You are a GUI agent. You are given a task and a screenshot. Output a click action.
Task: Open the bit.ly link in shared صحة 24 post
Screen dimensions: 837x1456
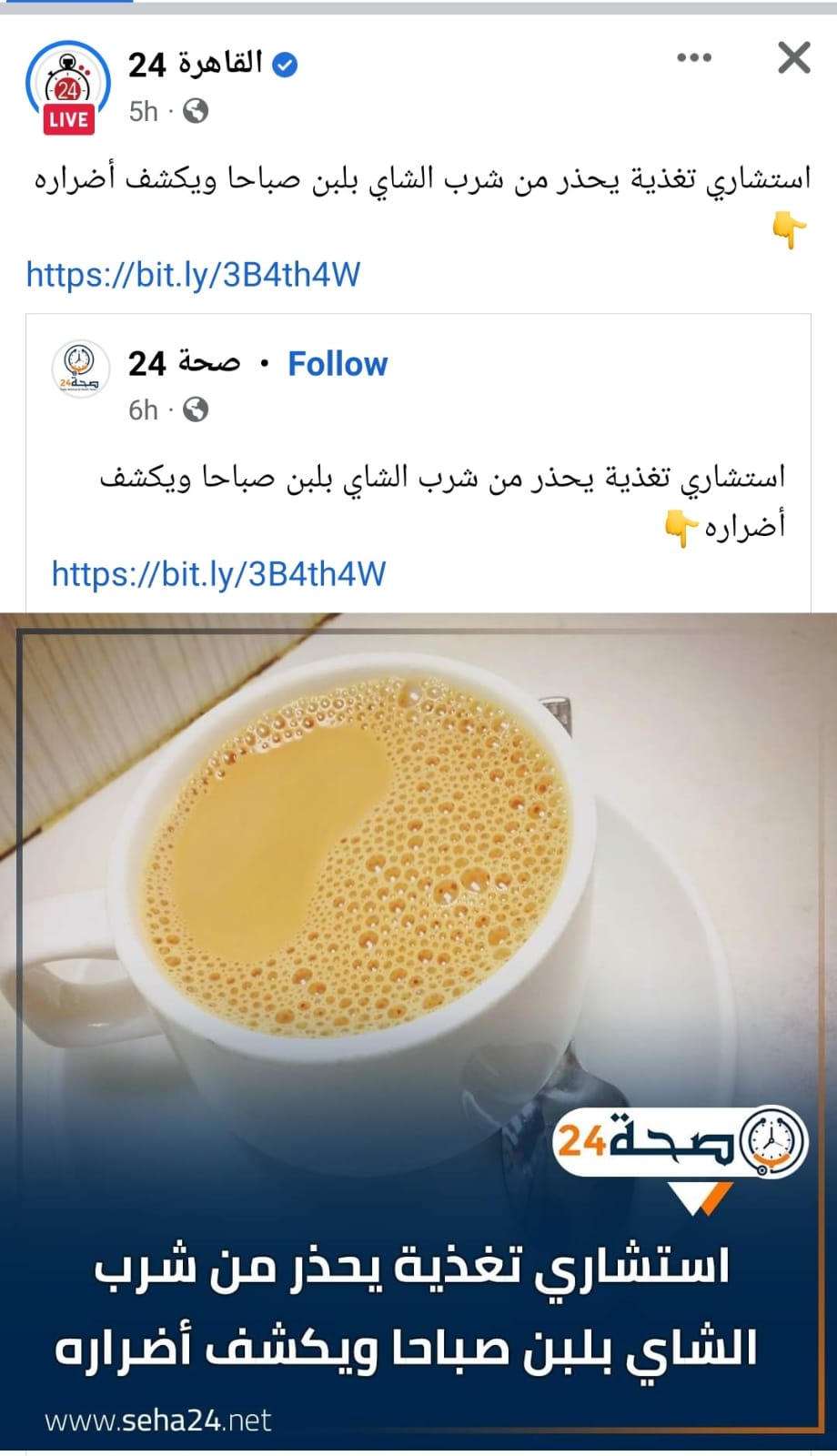tap(218, 574)
